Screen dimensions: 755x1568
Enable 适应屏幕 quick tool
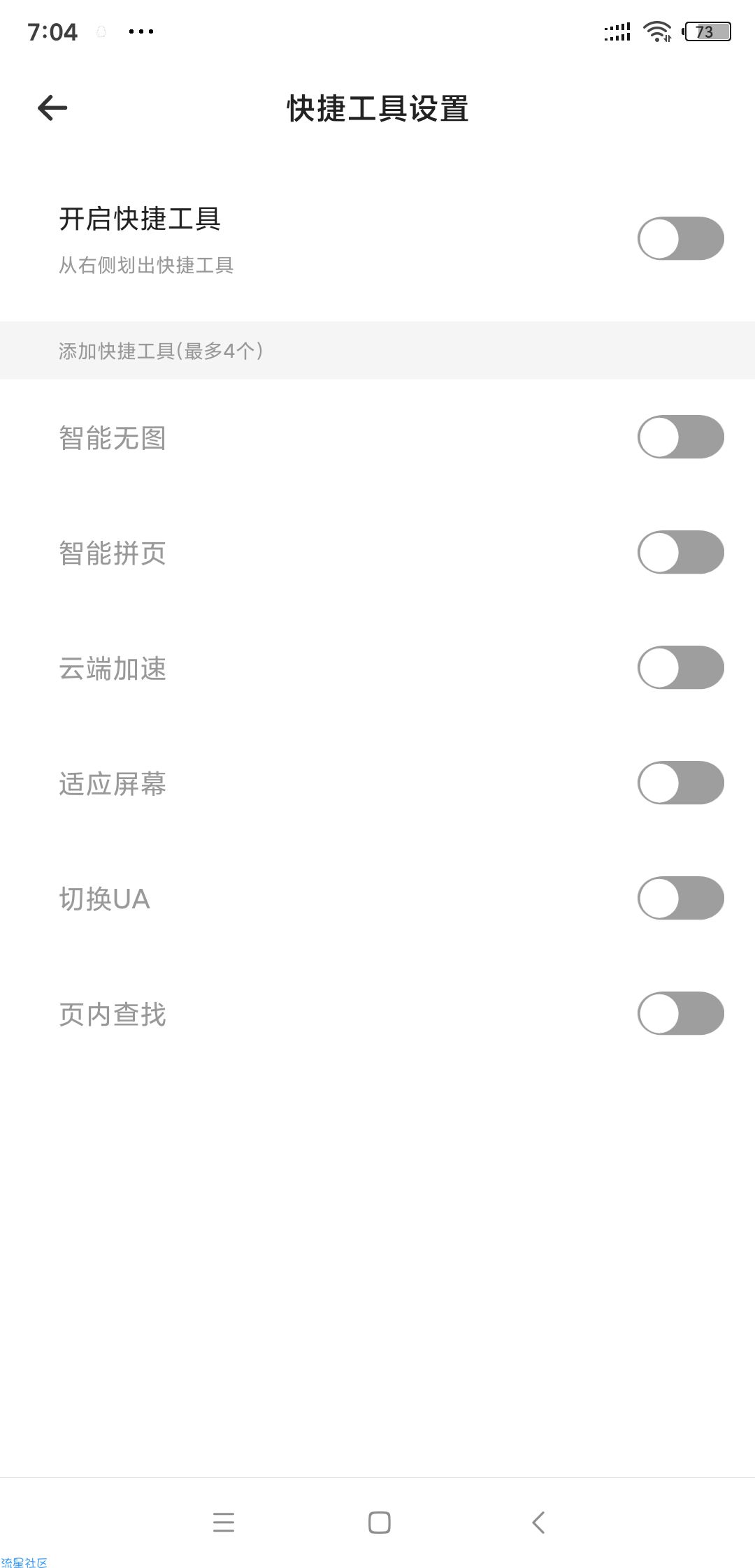(680, 783)
